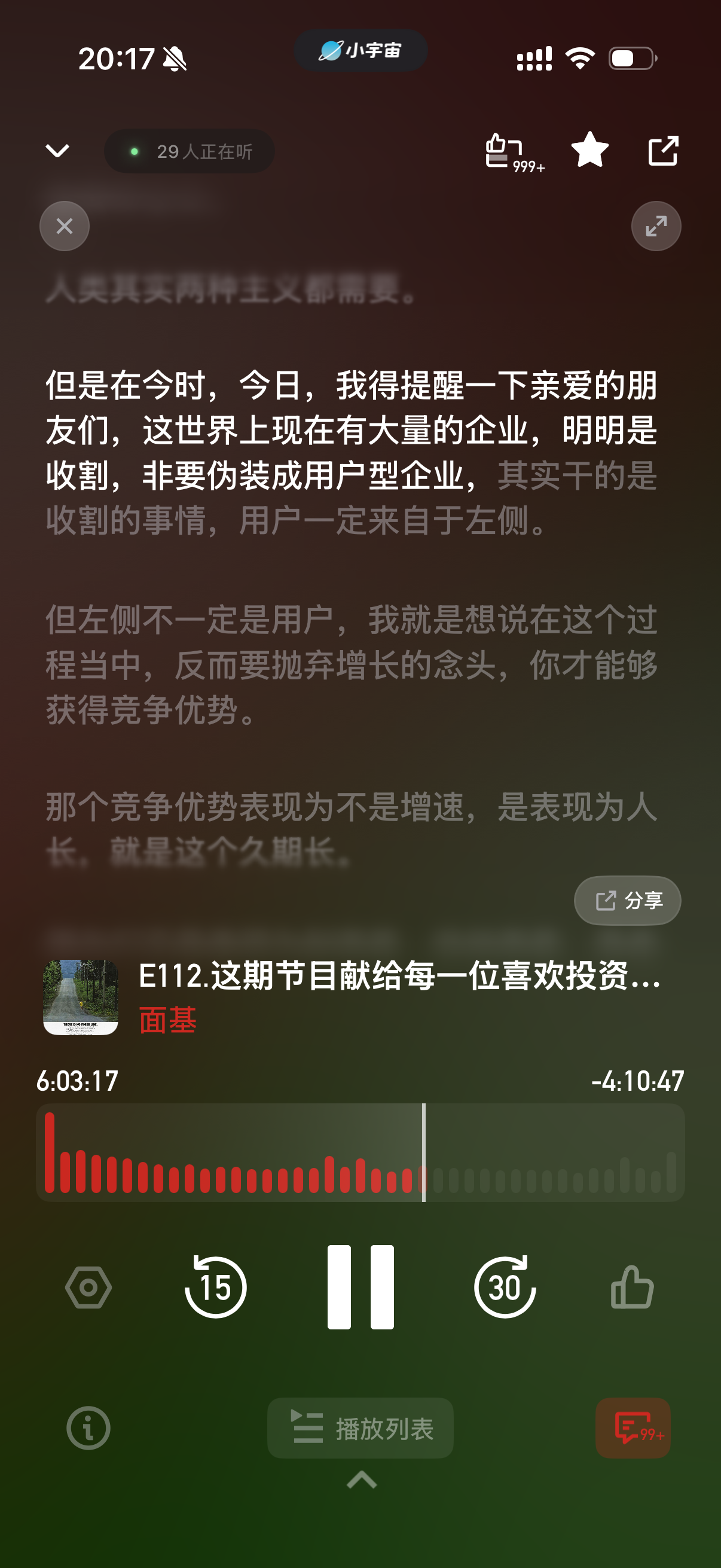Open the 999+ likes leaderboard icon
Viewport: 721px width, 1568px height.
coord(506,151)
